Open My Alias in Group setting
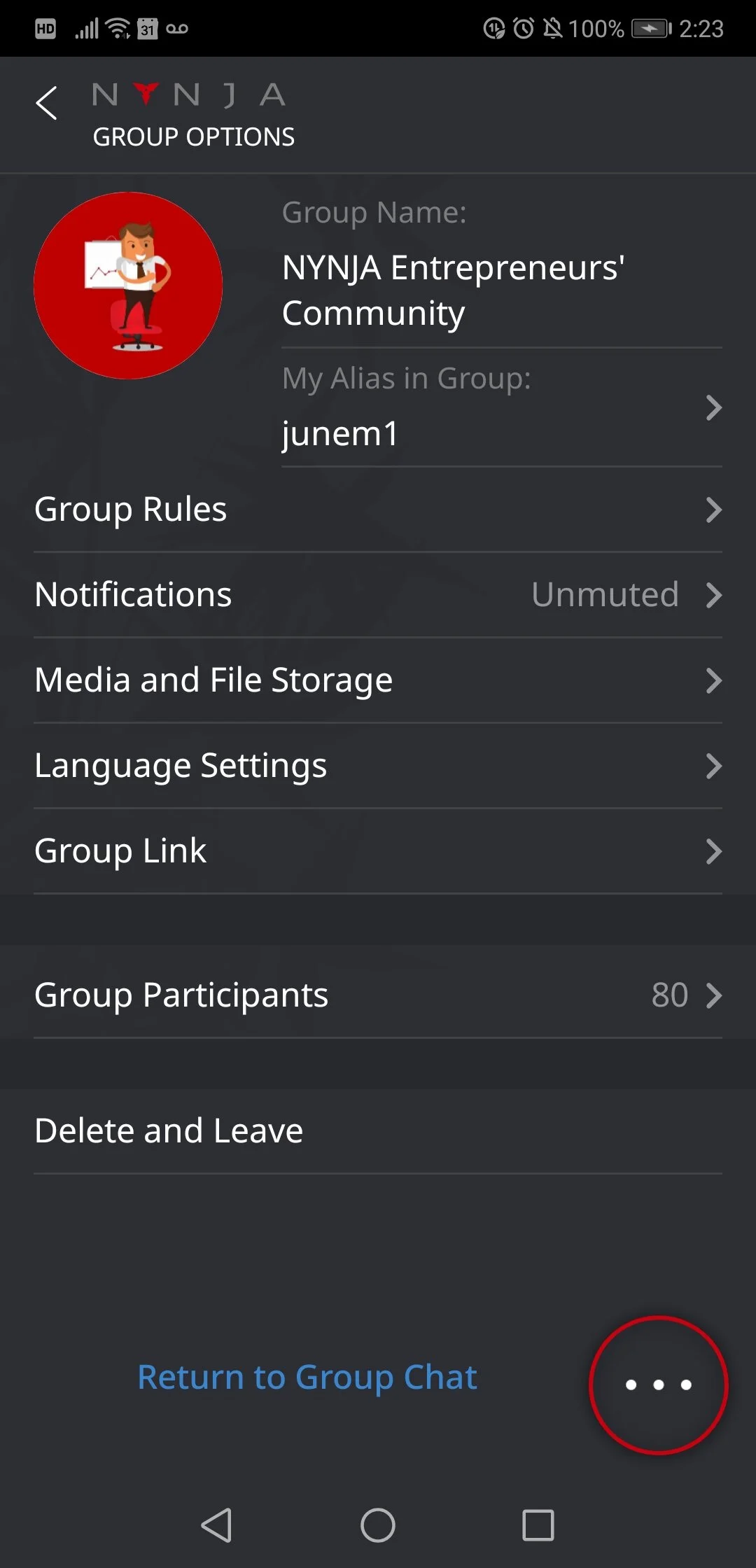 [x=500, y=409]
